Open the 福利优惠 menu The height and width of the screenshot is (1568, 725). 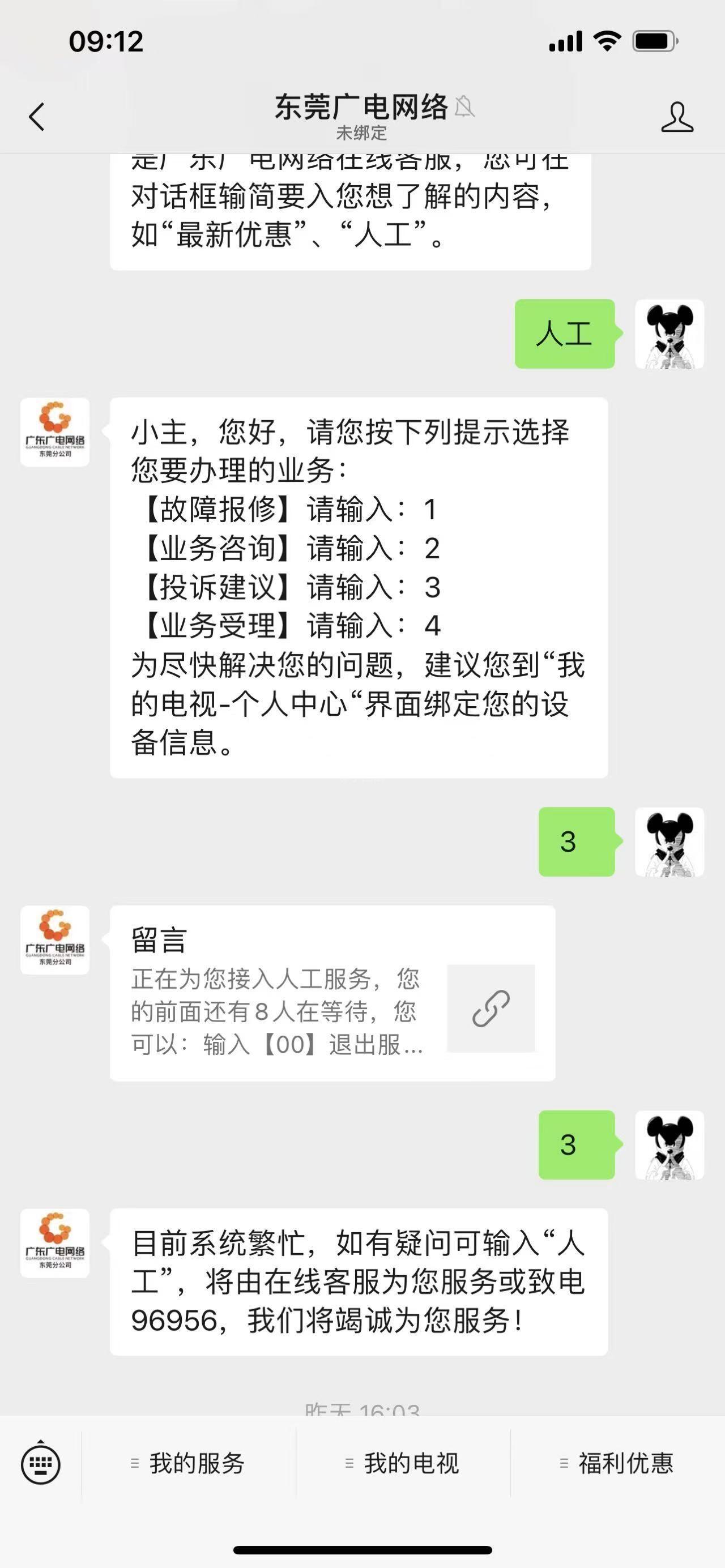[x=618, y=1464]
